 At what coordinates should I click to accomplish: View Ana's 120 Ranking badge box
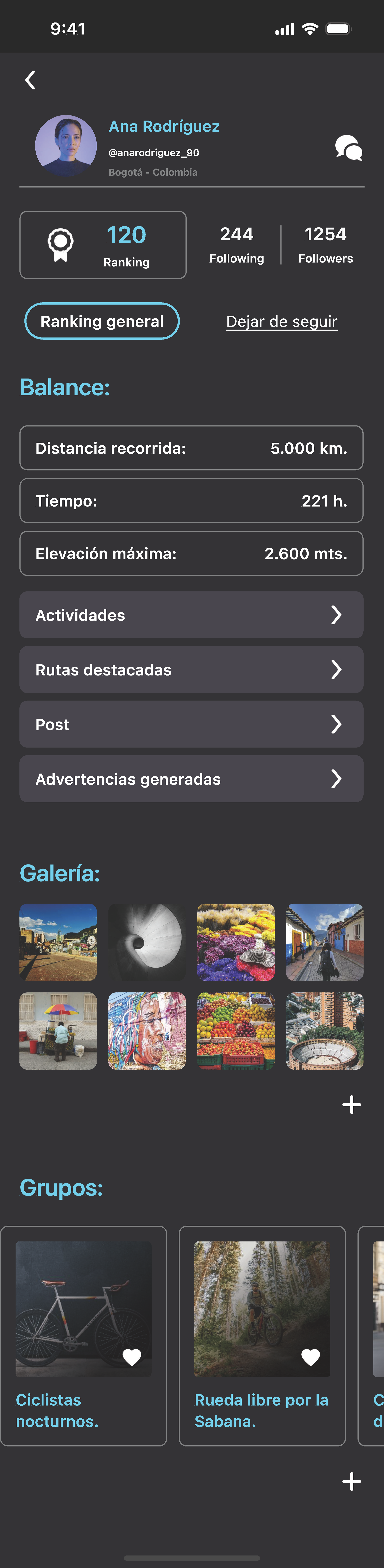coord(103,245)
